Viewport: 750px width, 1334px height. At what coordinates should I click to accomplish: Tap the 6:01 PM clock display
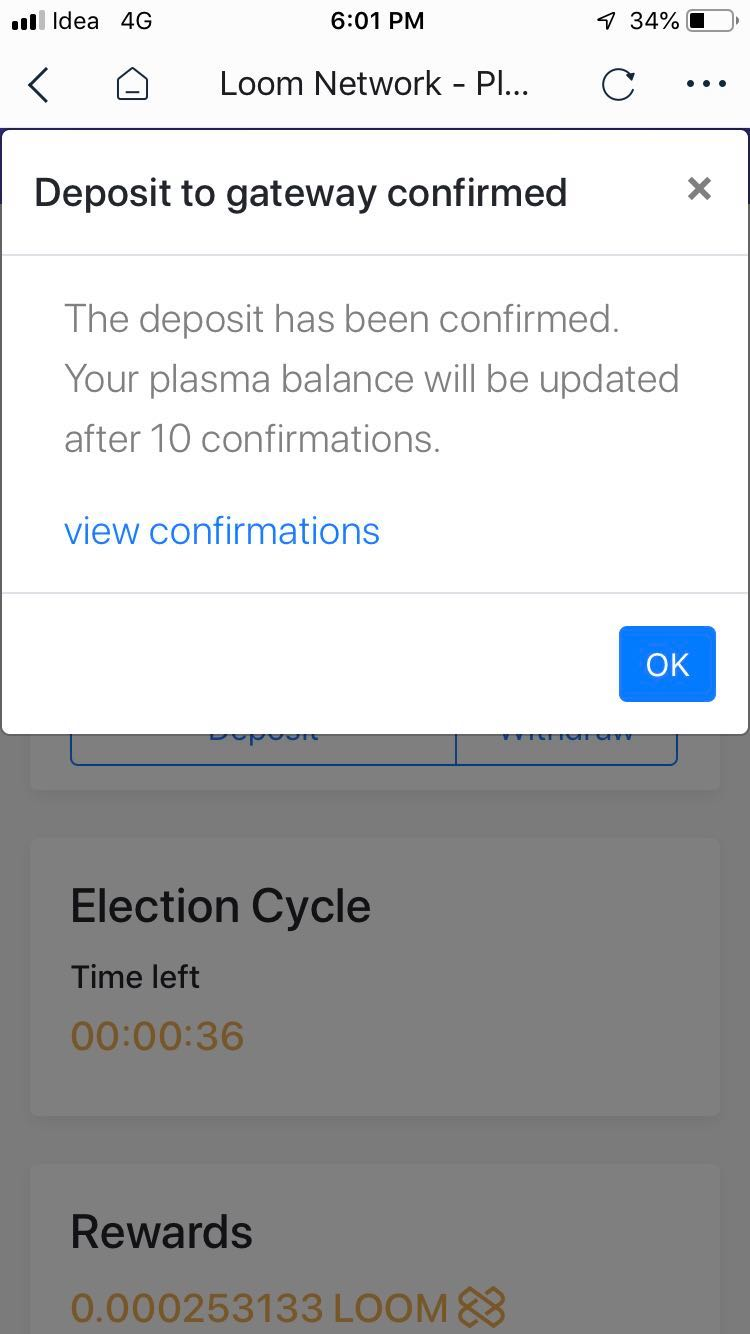pos(377,20)
